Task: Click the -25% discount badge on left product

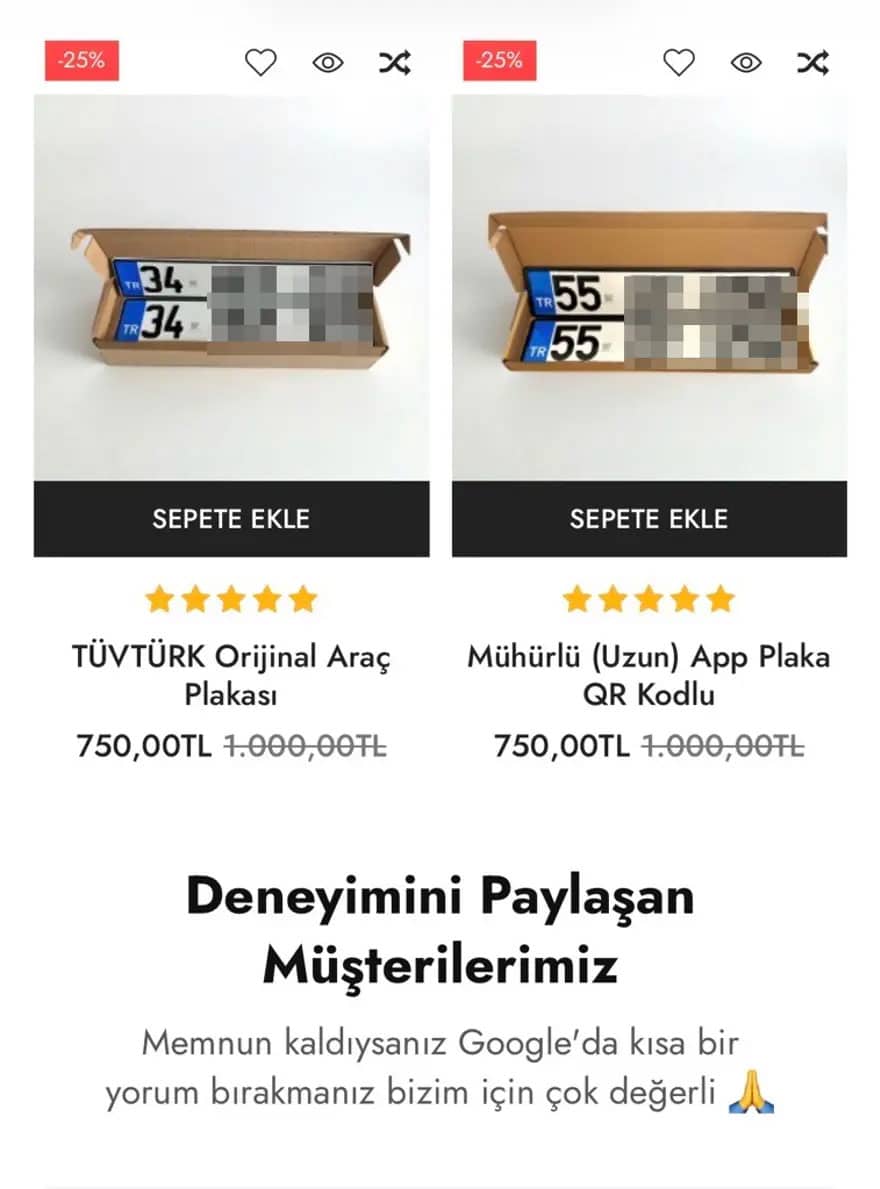Action: [x=80, y=61]
